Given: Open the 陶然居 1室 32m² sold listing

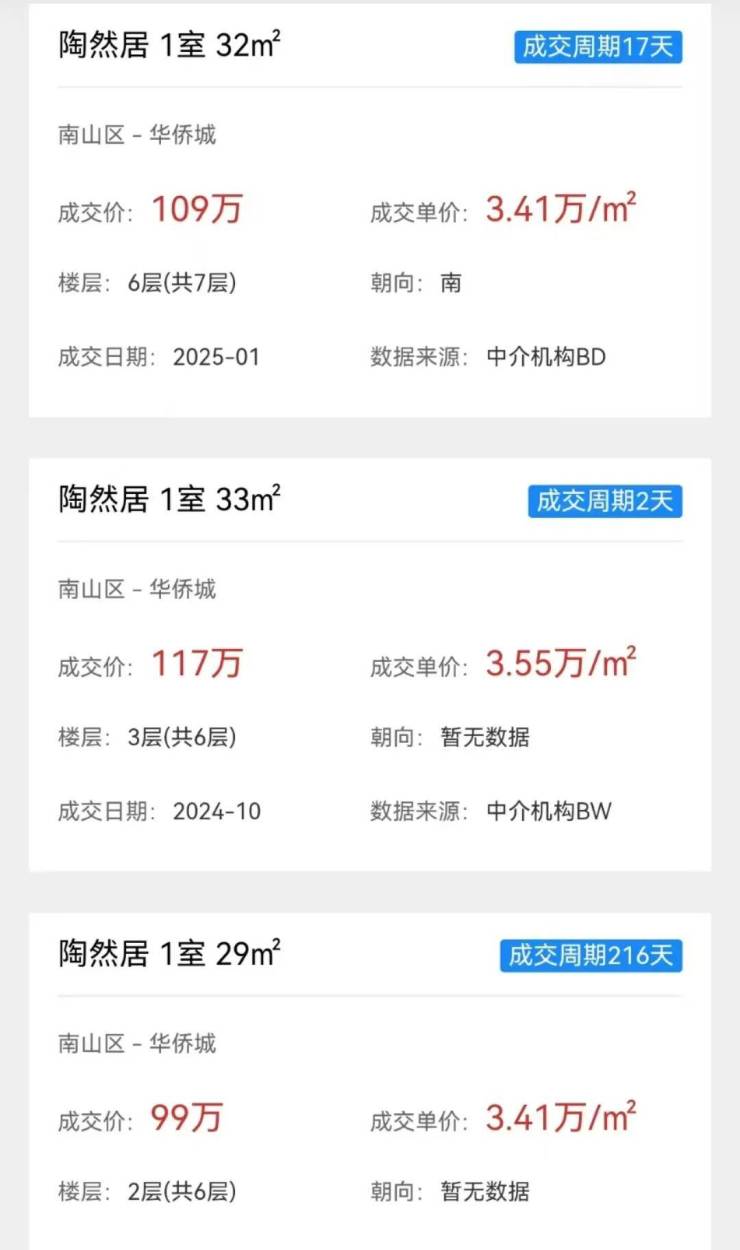Looking at the screenshot, I should [170, 47].
